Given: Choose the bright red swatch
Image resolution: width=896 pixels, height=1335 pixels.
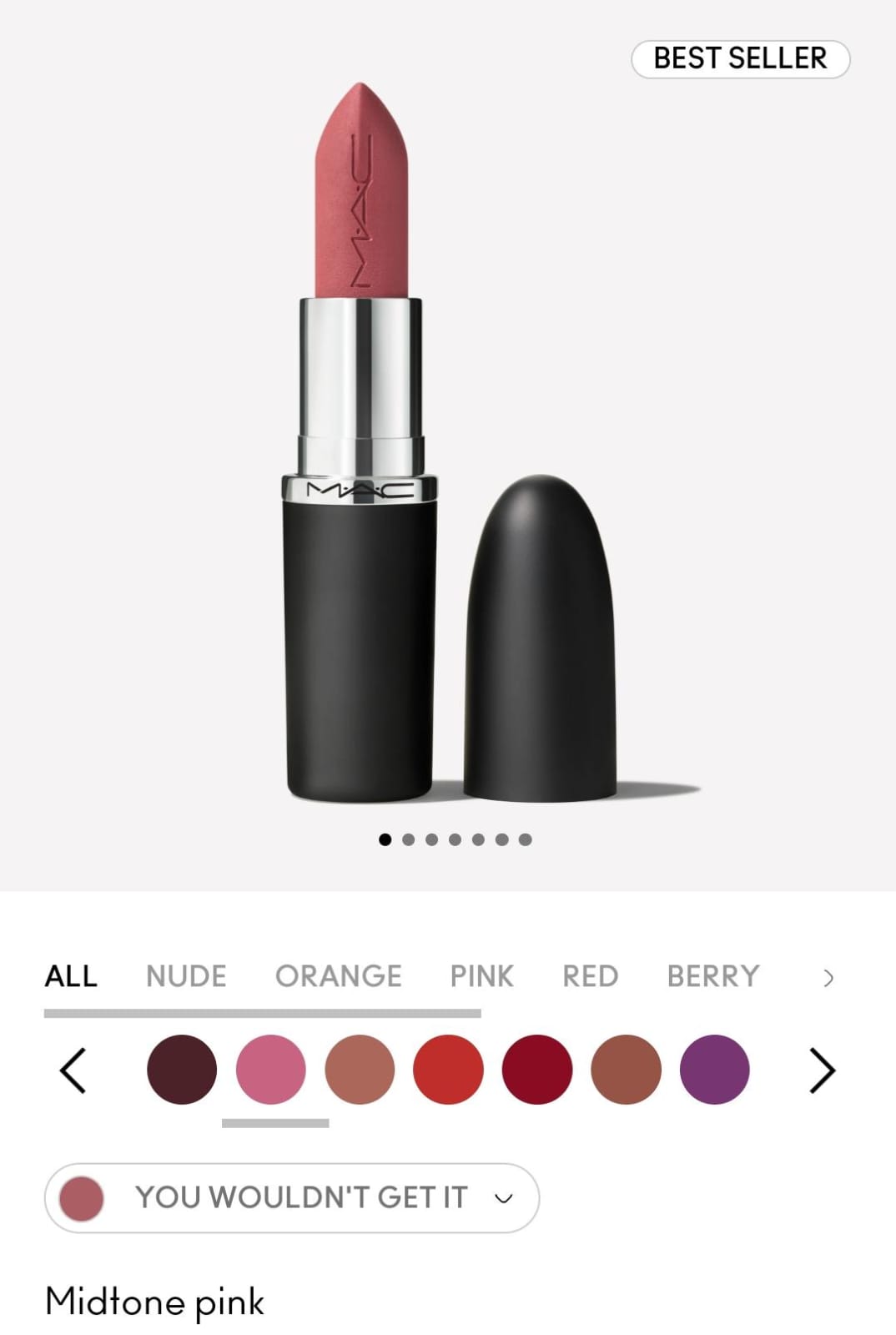Looking at the screenshot, I should (x=448, y=1070).
